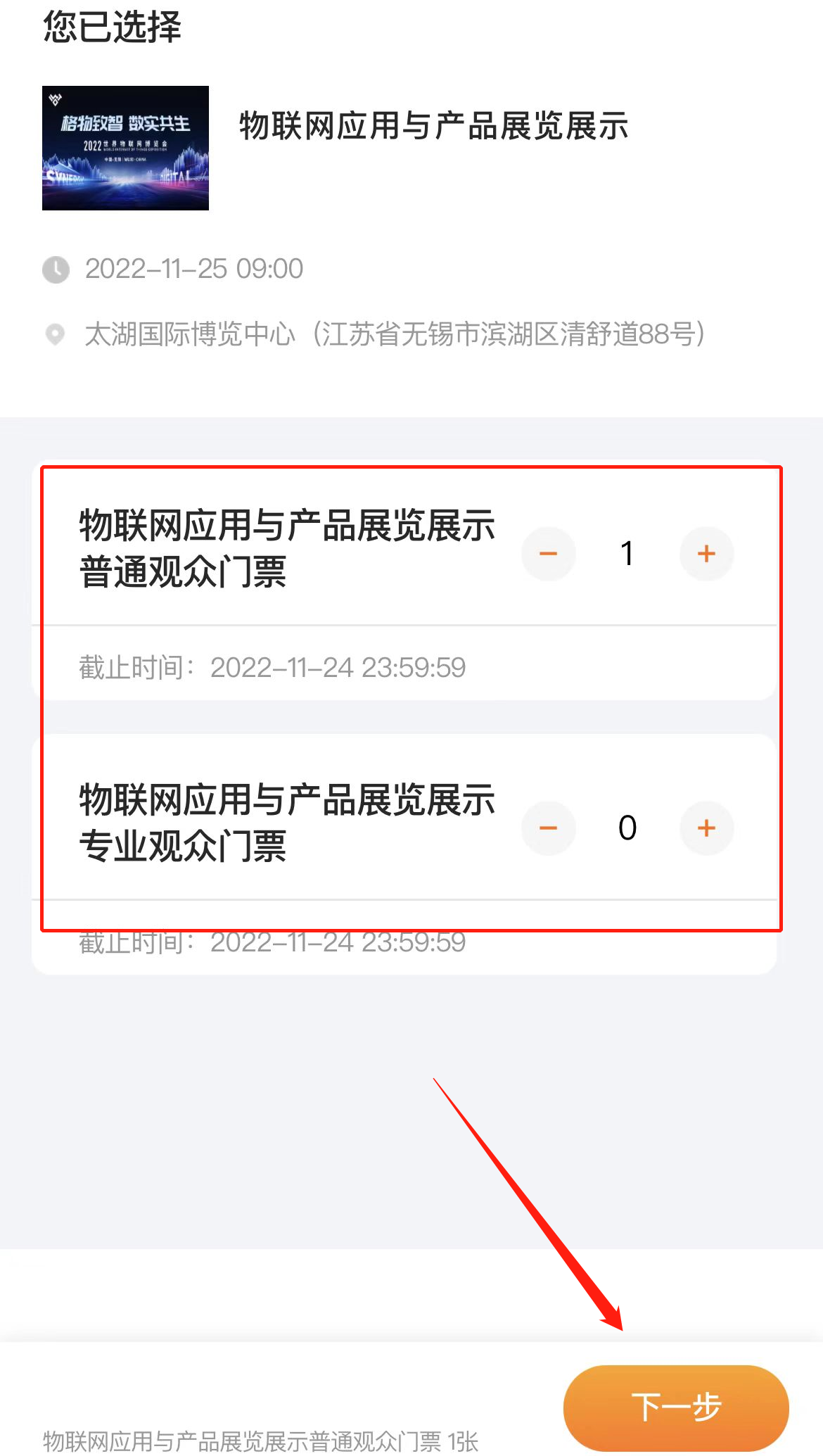823x1456 pixels.
Task: Increase 普通观众门票 quantity with plus button
Action: tap(706, 554)
